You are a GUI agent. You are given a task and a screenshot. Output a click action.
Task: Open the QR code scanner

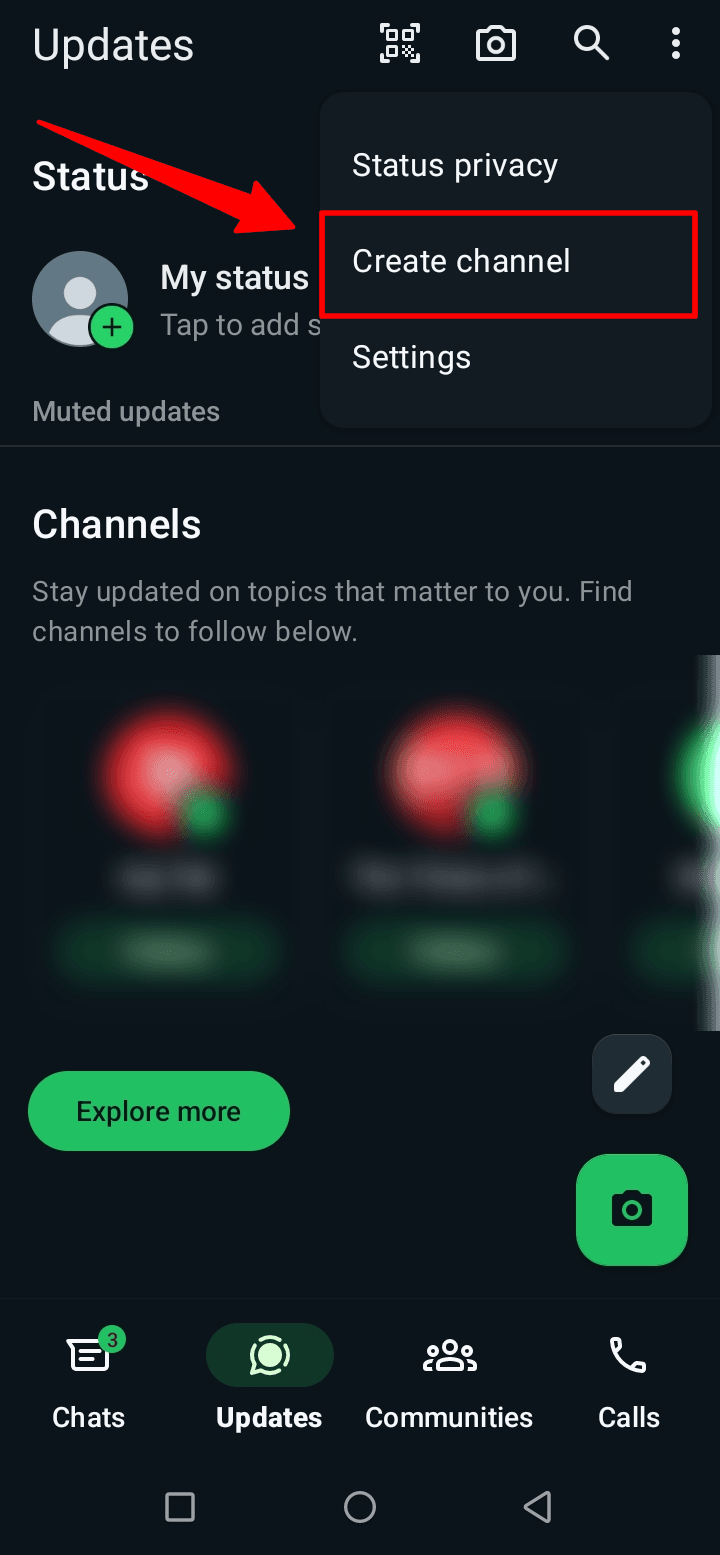[x=400, y=43]
